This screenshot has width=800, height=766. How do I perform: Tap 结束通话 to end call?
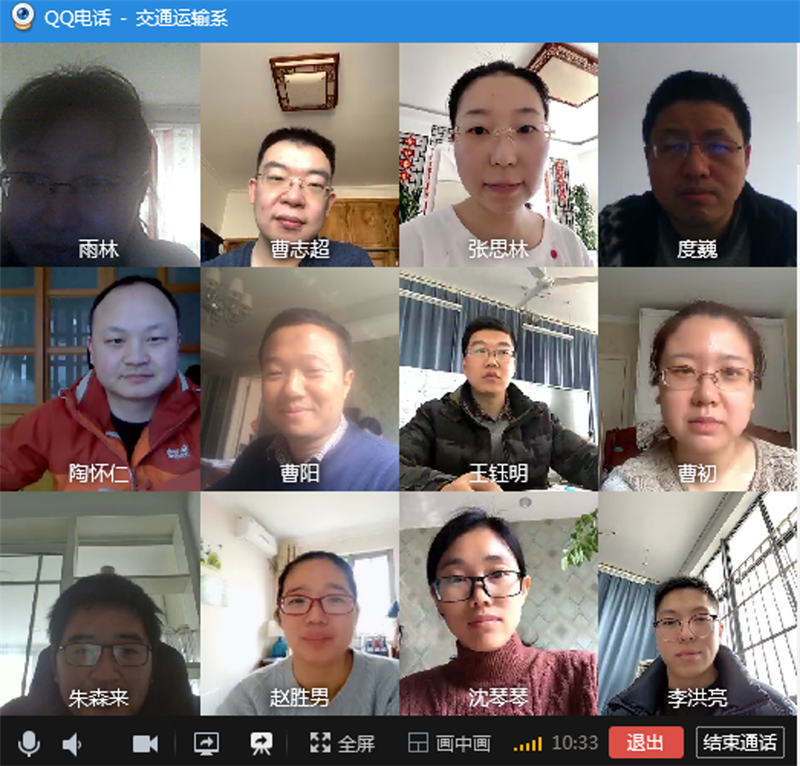pos(740,742)
